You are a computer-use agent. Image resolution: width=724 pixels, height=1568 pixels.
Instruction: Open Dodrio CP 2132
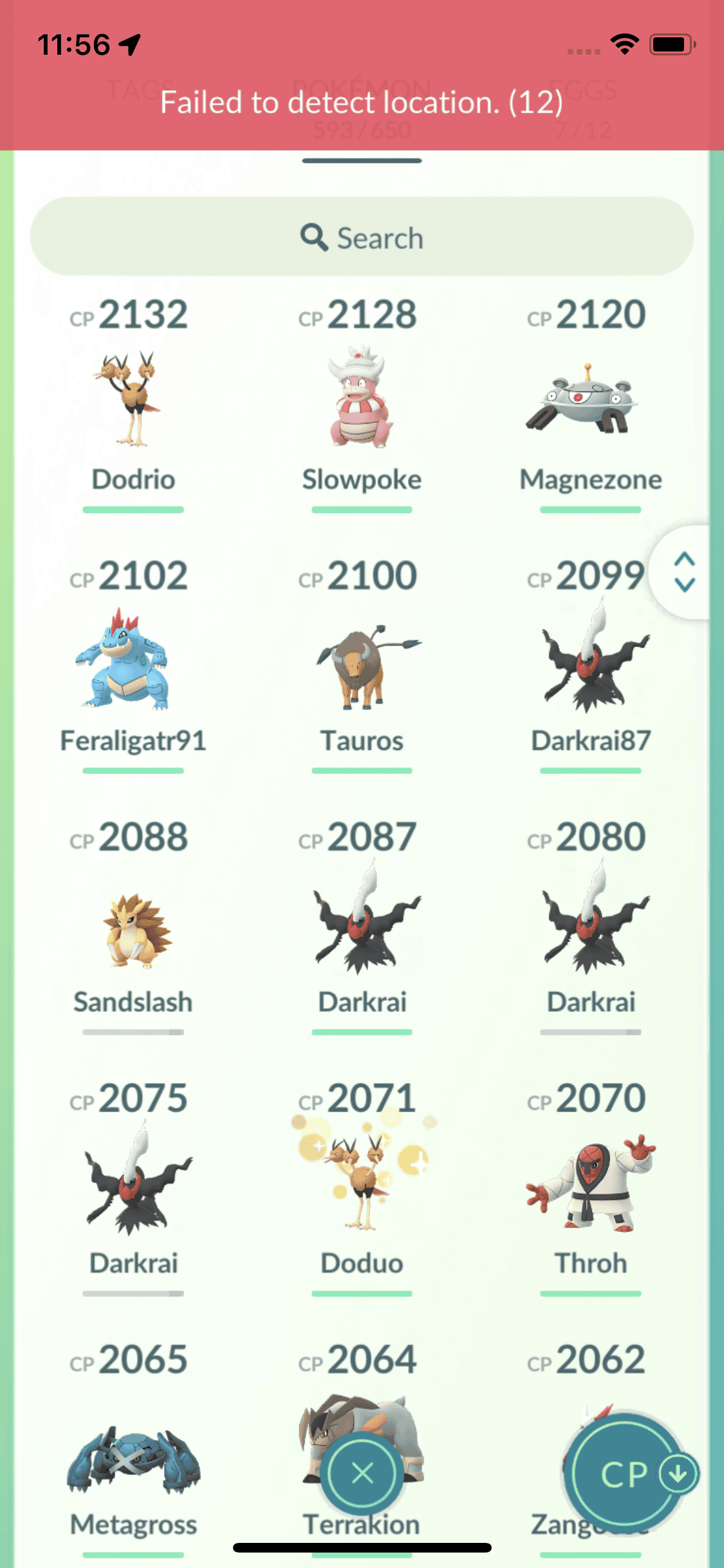tap(133, 399)
